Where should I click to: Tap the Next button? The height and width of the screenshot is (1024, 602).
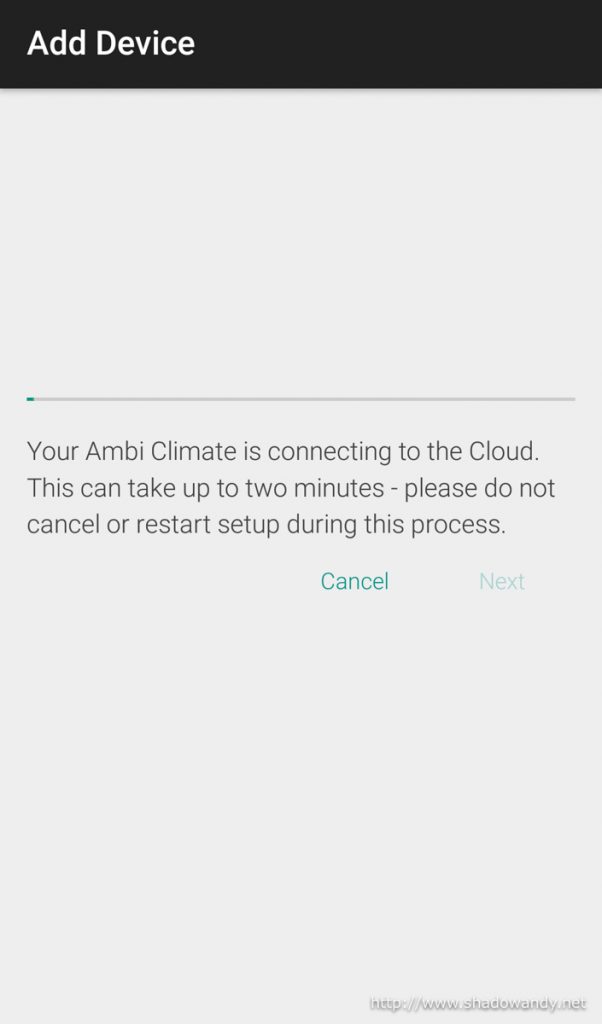(501, 581)
